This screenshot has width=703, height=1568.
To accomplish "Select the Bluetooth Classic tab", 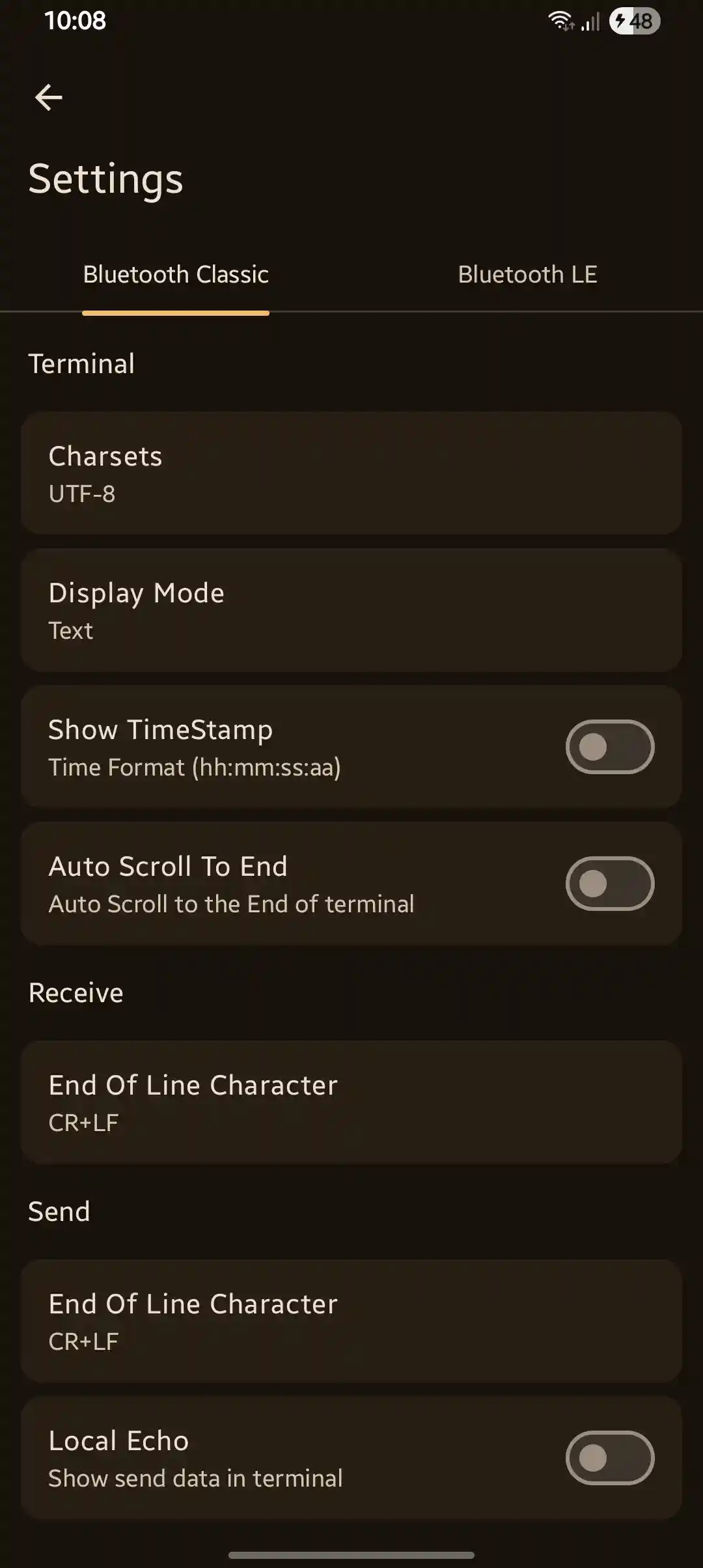I will pyautogui.click(x=176, y=275).
